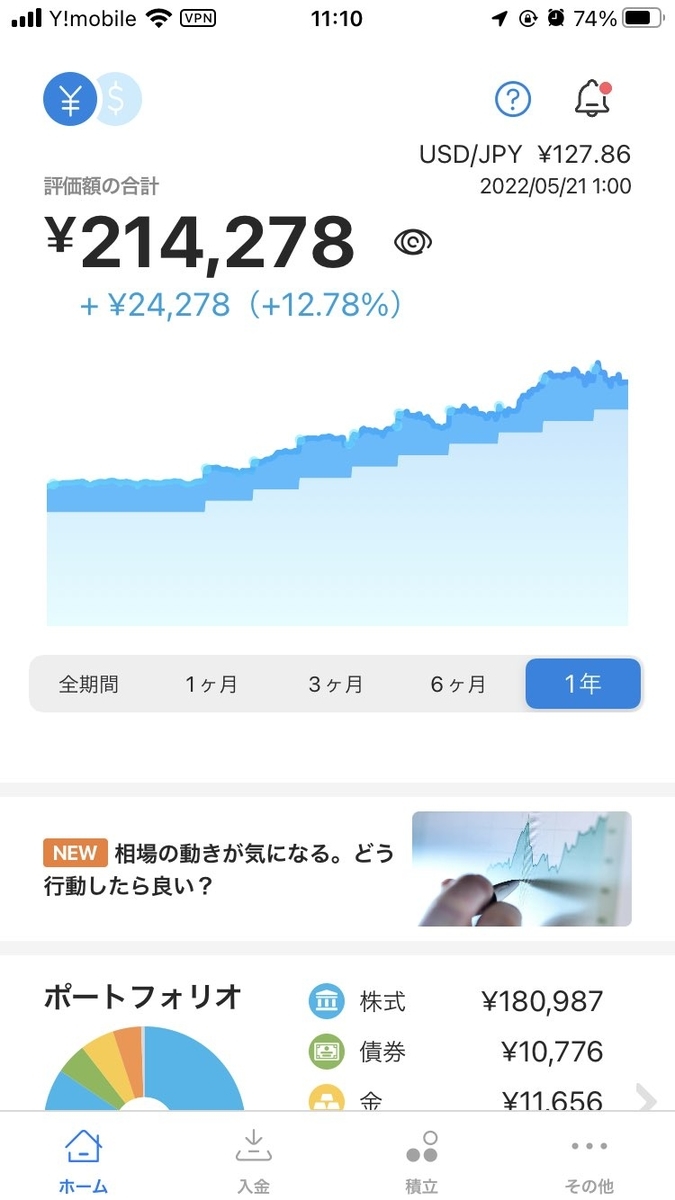This screenshot has height=1200, width=675.
Task: Switch chart to 6ヶ月
Action: (x=458, y=685)
